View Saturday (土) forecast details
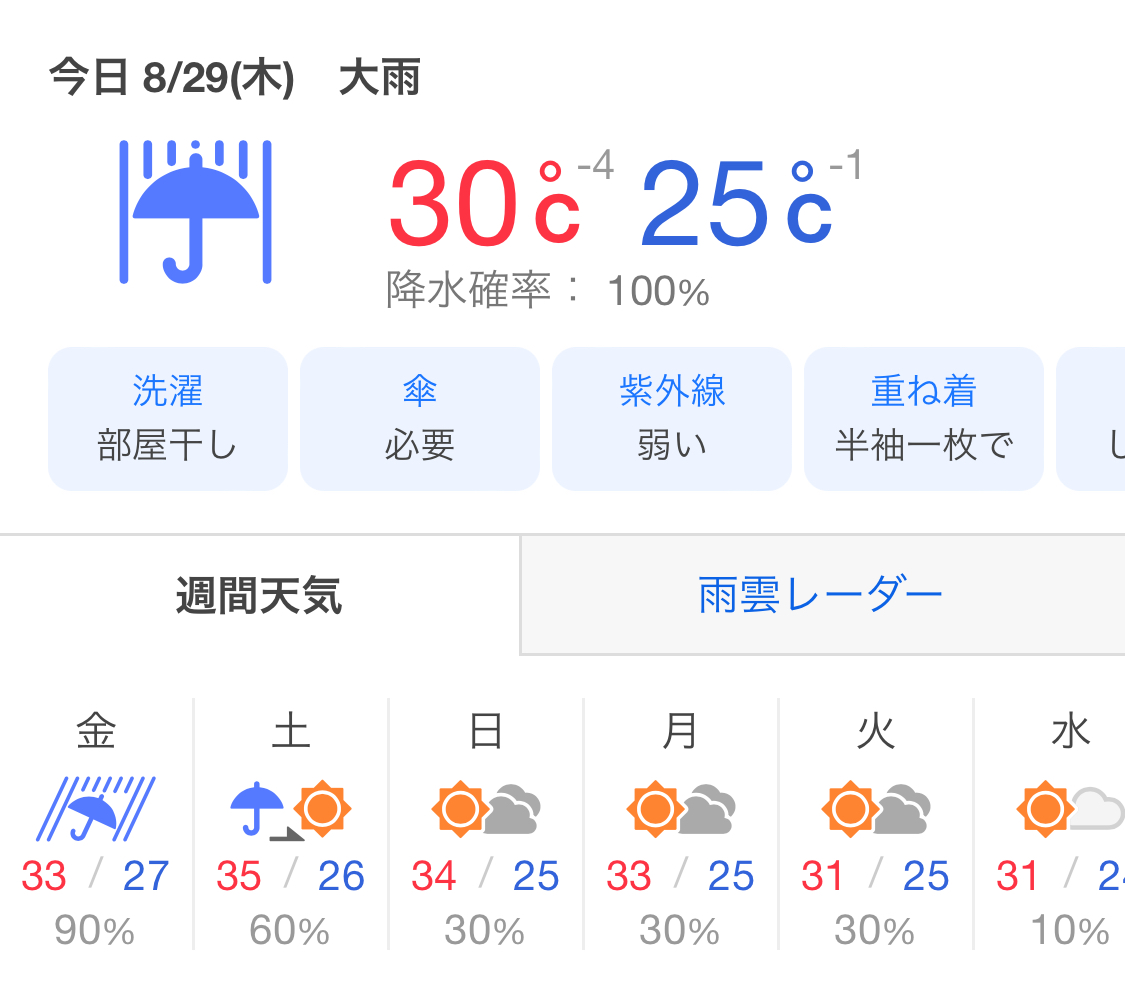Image resolution: width=1125 pixels, height=990 pixels. pos(291,824)
